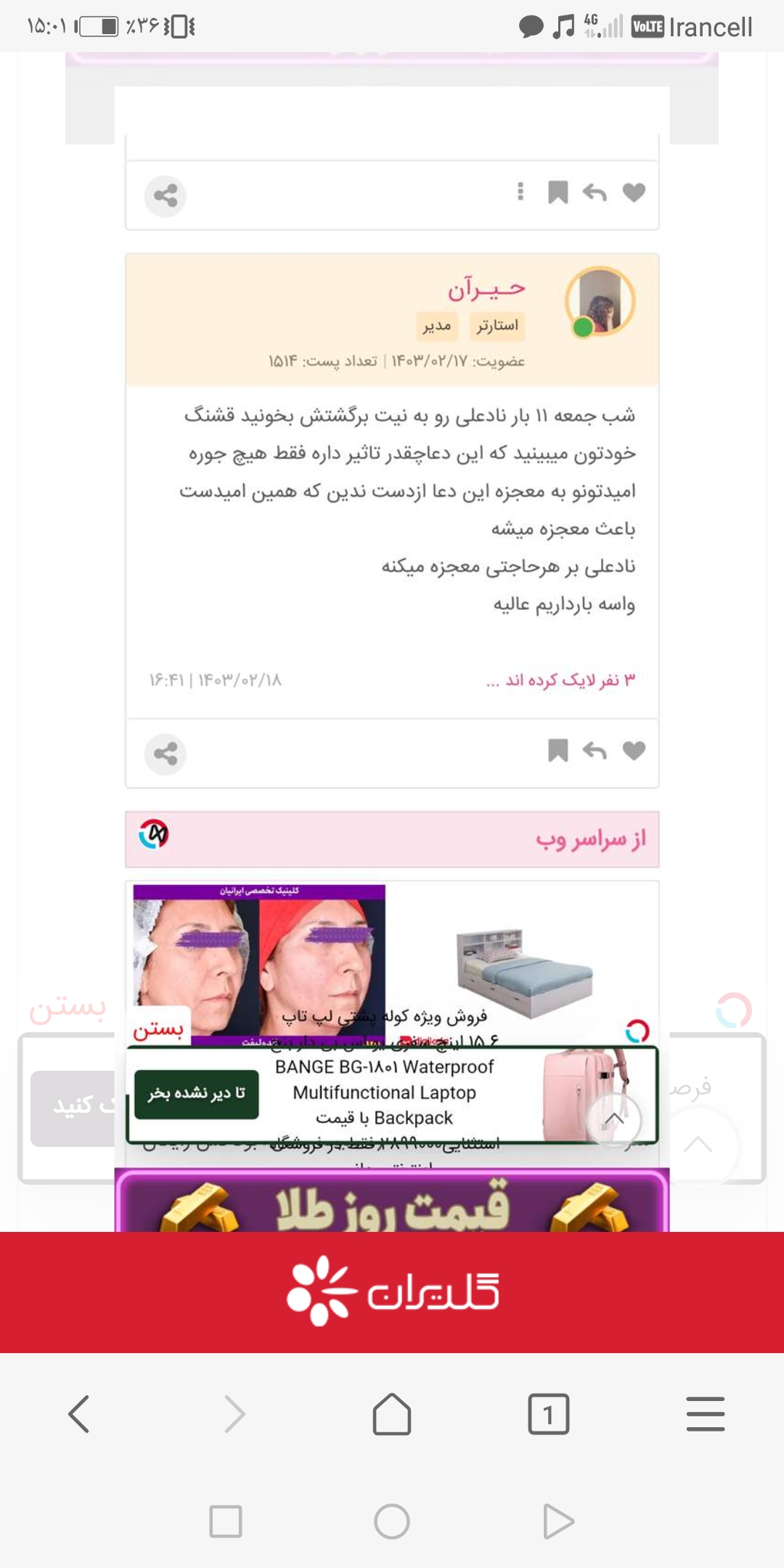Viewport: 784px width, 1568px height.
Task: Open the Golrang red banner ad
Action: [x=392, y=1292]
